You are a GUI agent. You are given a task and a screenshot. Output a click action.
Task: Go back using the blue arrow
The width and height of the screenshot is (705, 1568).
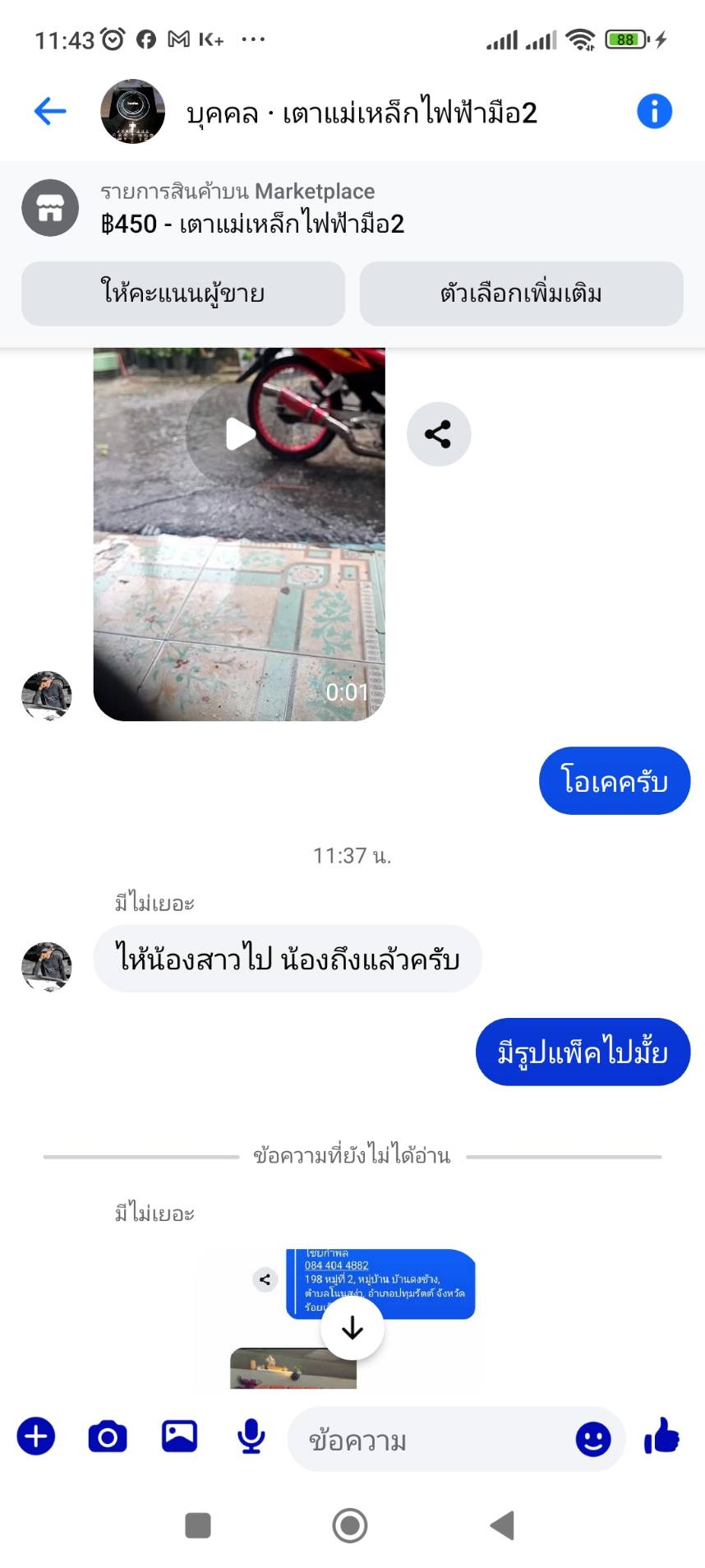[x=50, y=111]
